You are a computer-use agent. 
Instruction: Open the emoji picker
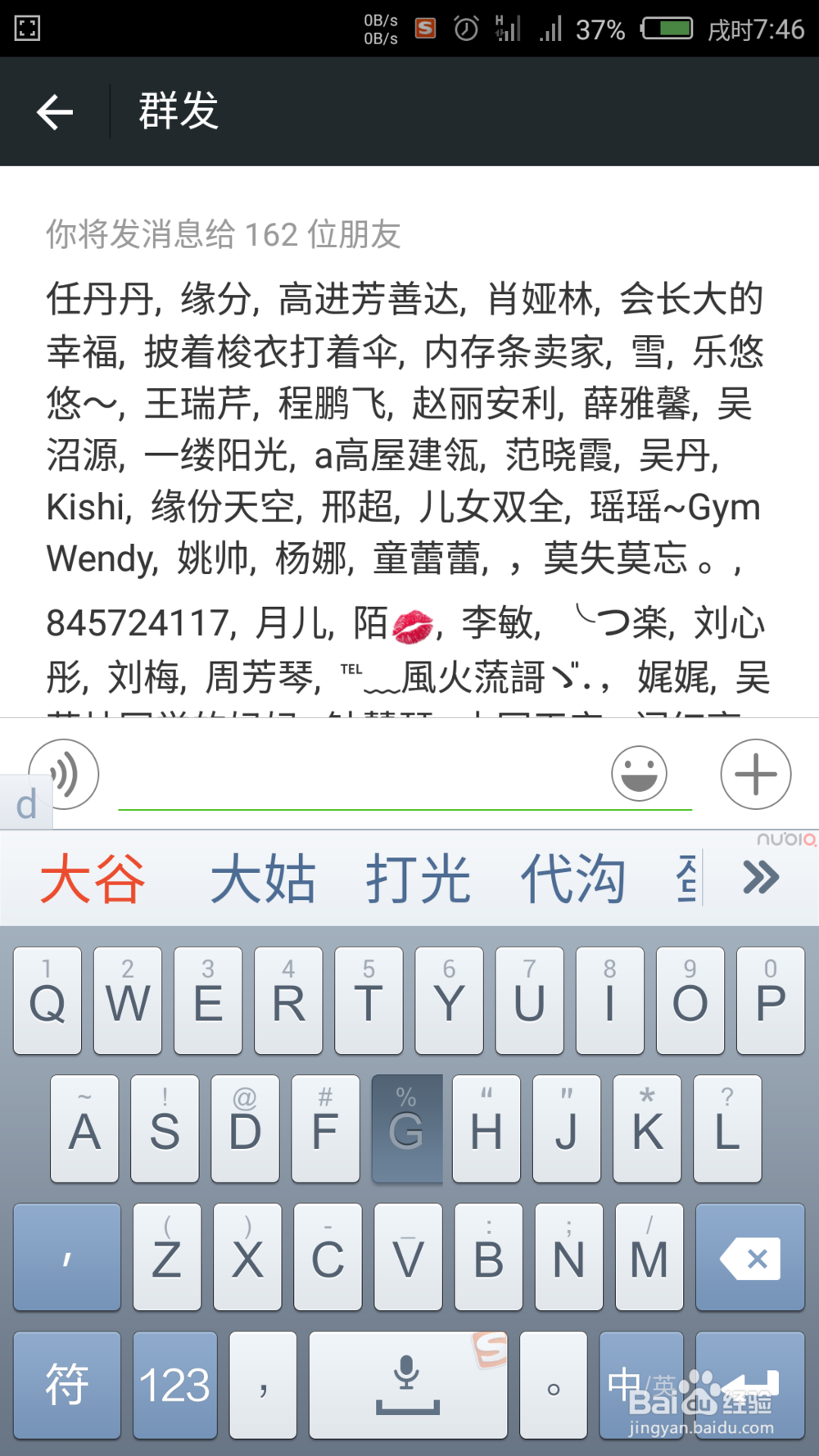click(x=640, y=774)
